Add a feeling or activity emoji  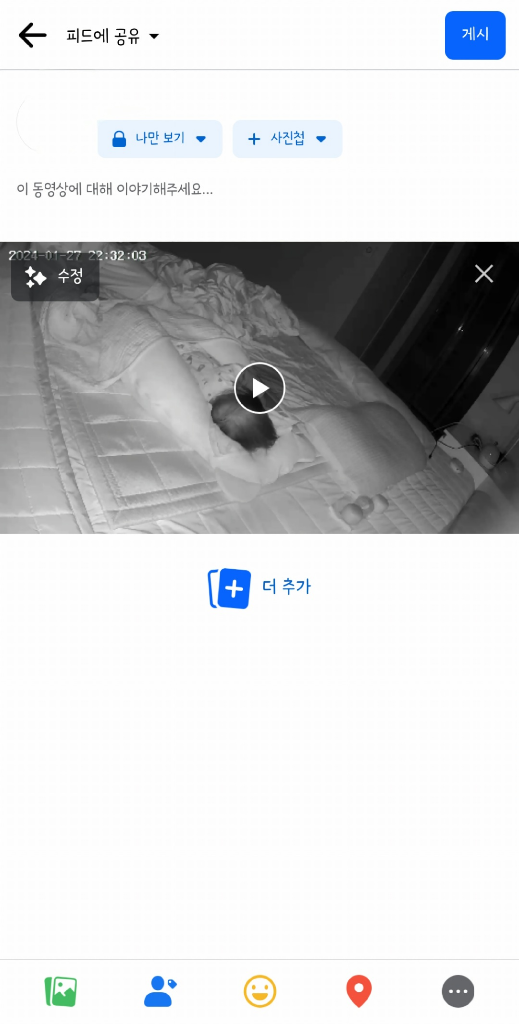[260, 992]
